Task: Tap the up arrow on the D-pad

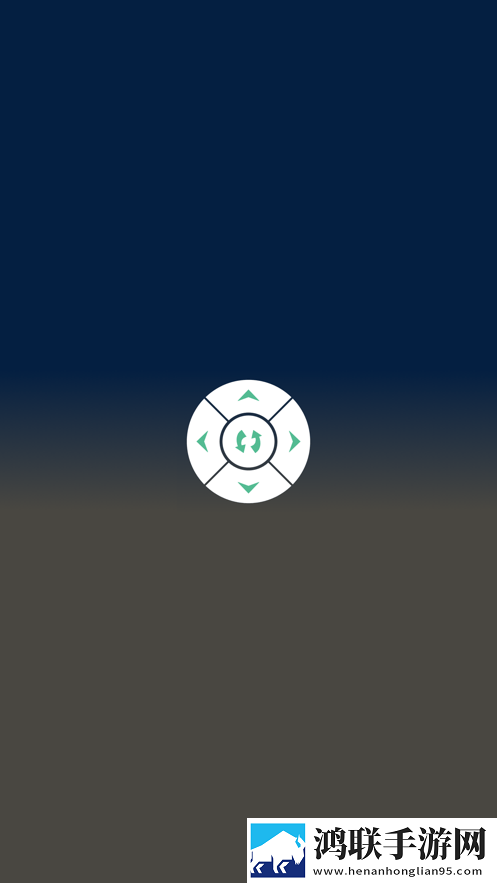Action: (248, 396)
